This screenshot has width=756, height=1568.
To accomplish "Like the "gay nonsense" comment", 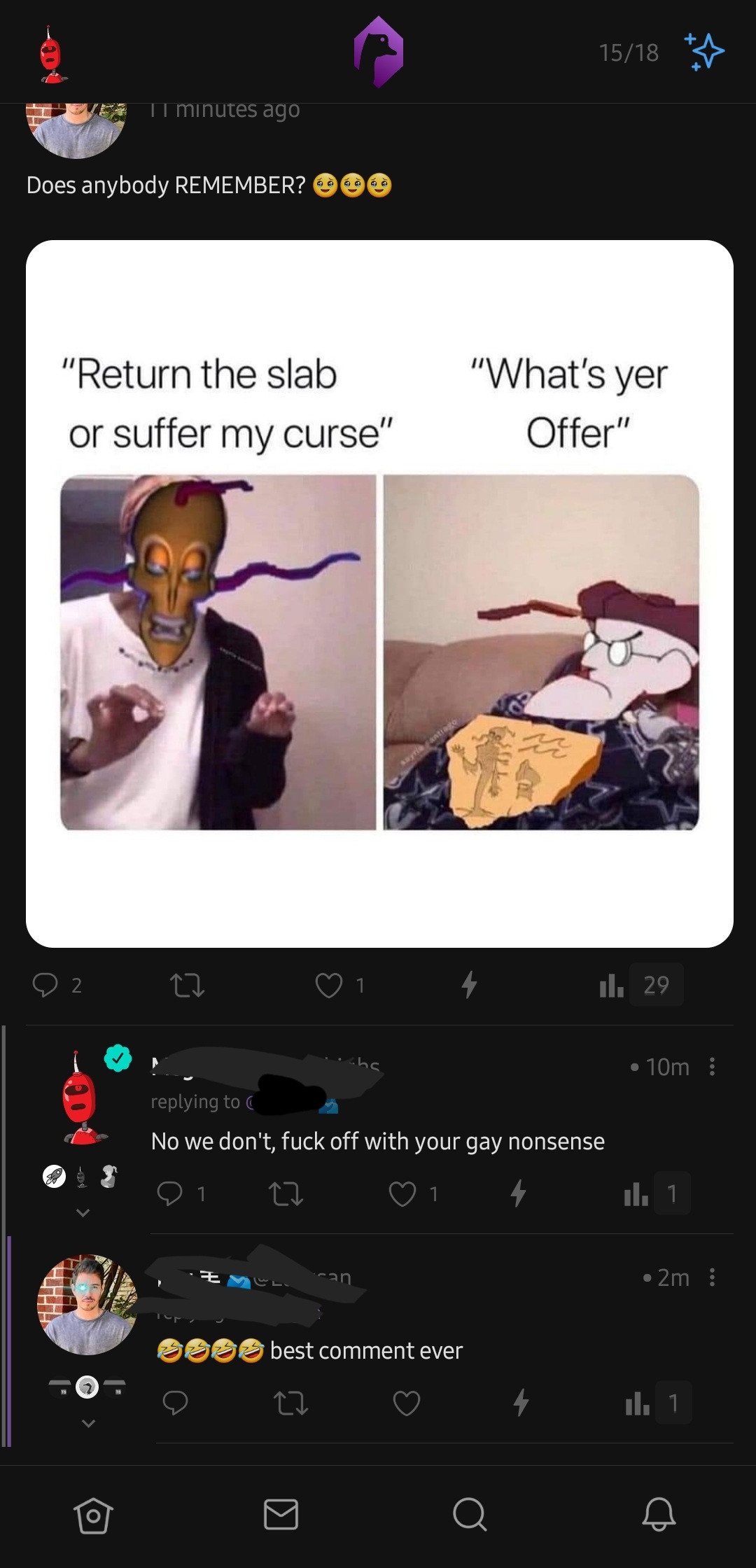I will pyautogui.click(x=402, y=1193).
